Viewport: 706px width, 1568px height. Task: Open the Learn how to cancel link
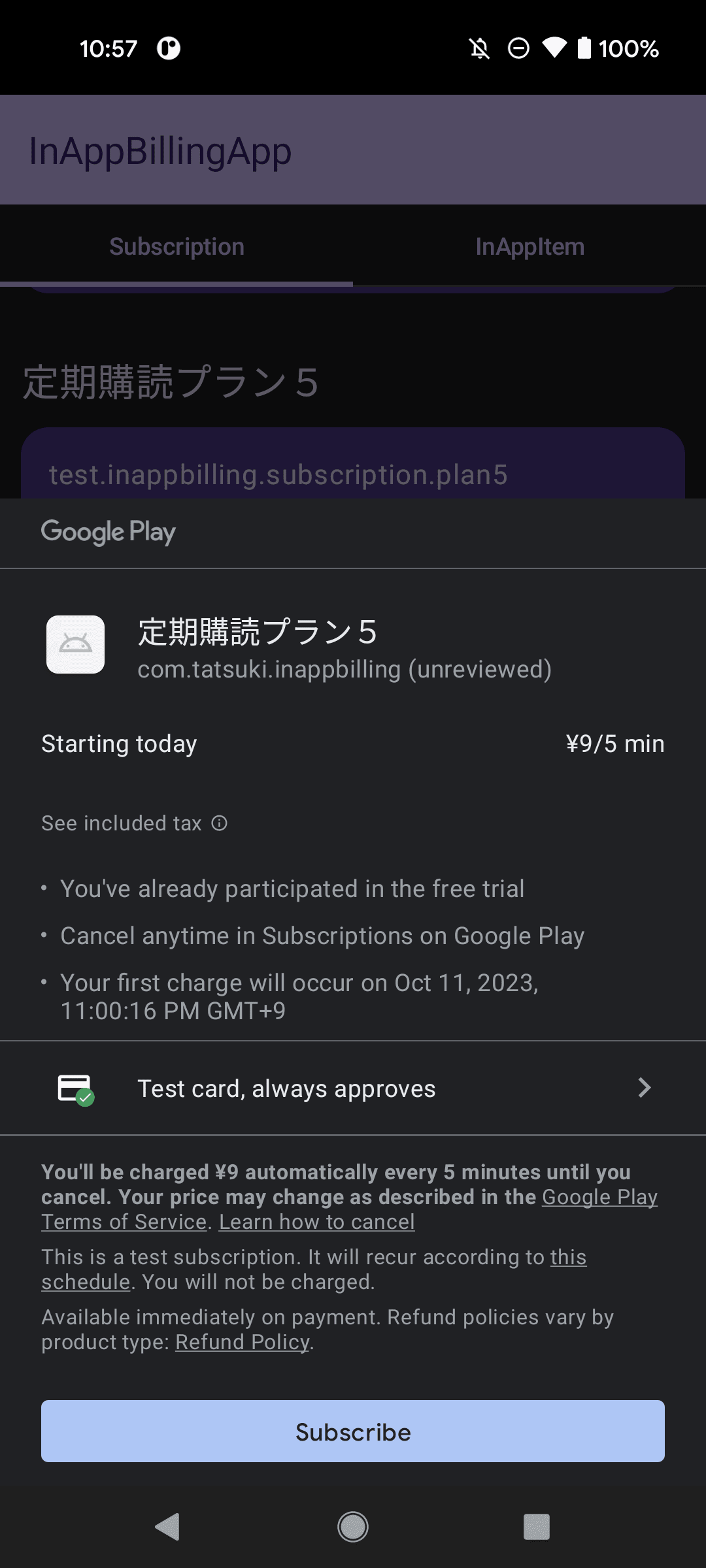[x=317, y=1222]
